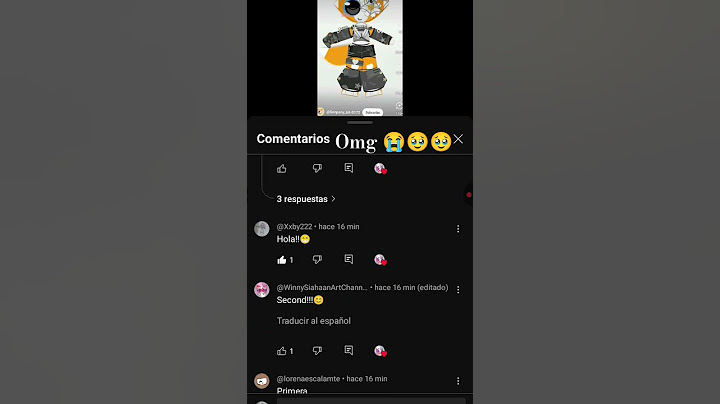Close the Comentarios panel
This screenshot has height=404, width=720.
click(458, 140)
